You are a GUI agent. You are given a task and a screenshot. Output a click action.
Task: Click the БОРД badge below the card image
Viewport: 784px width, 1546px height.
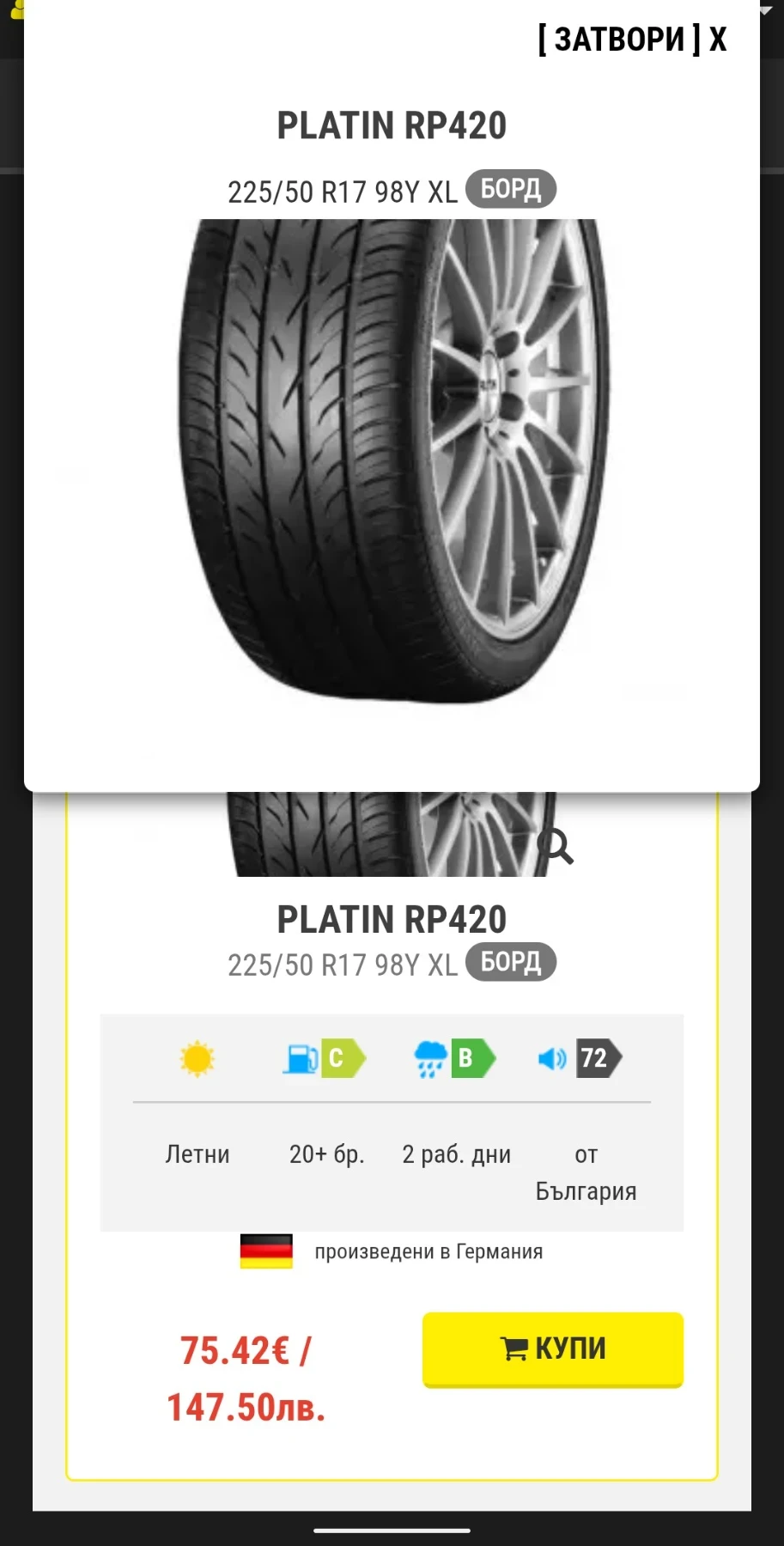click(x=510, y=962)
